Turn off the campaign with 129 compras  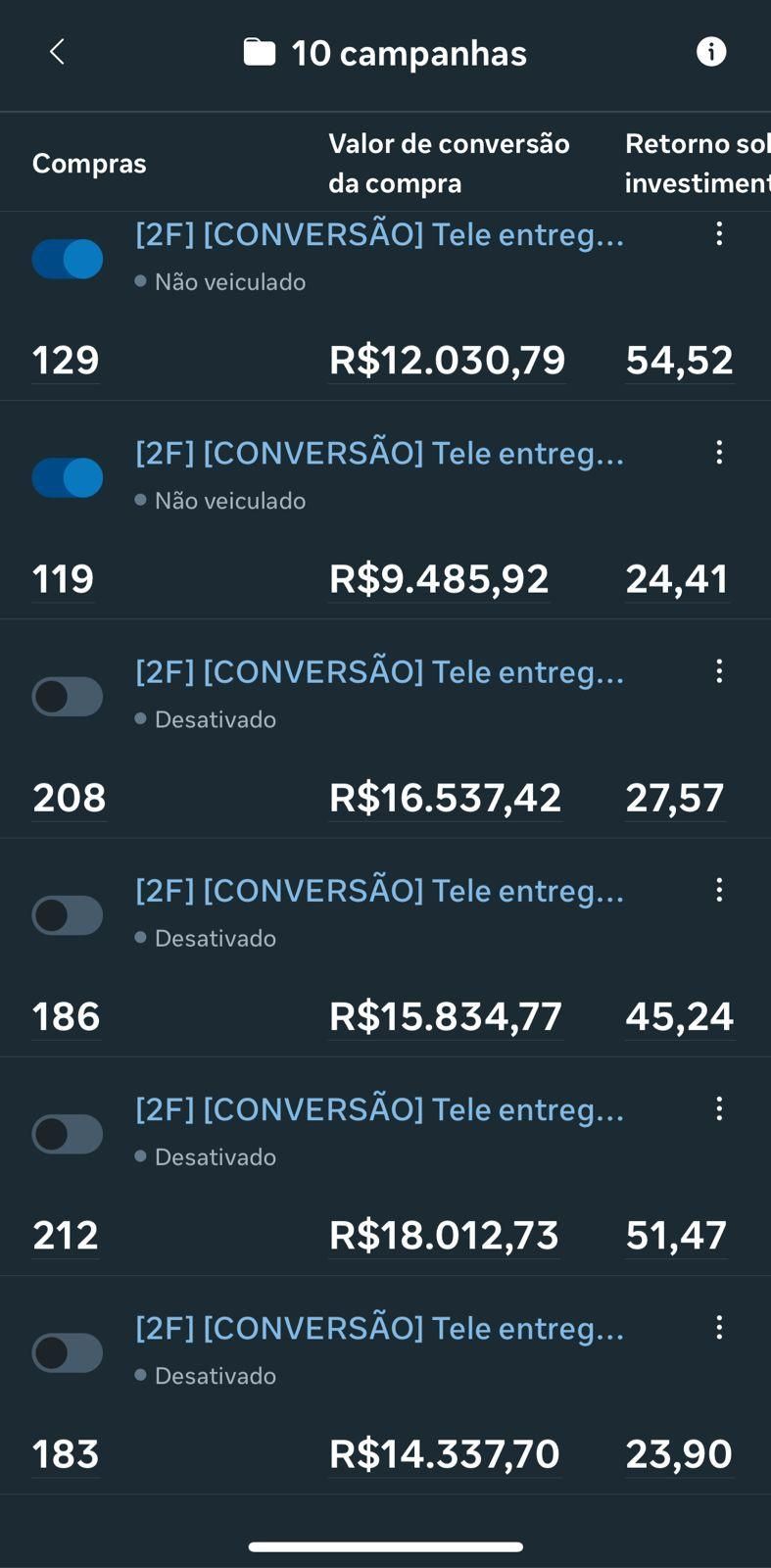[68, 260]
